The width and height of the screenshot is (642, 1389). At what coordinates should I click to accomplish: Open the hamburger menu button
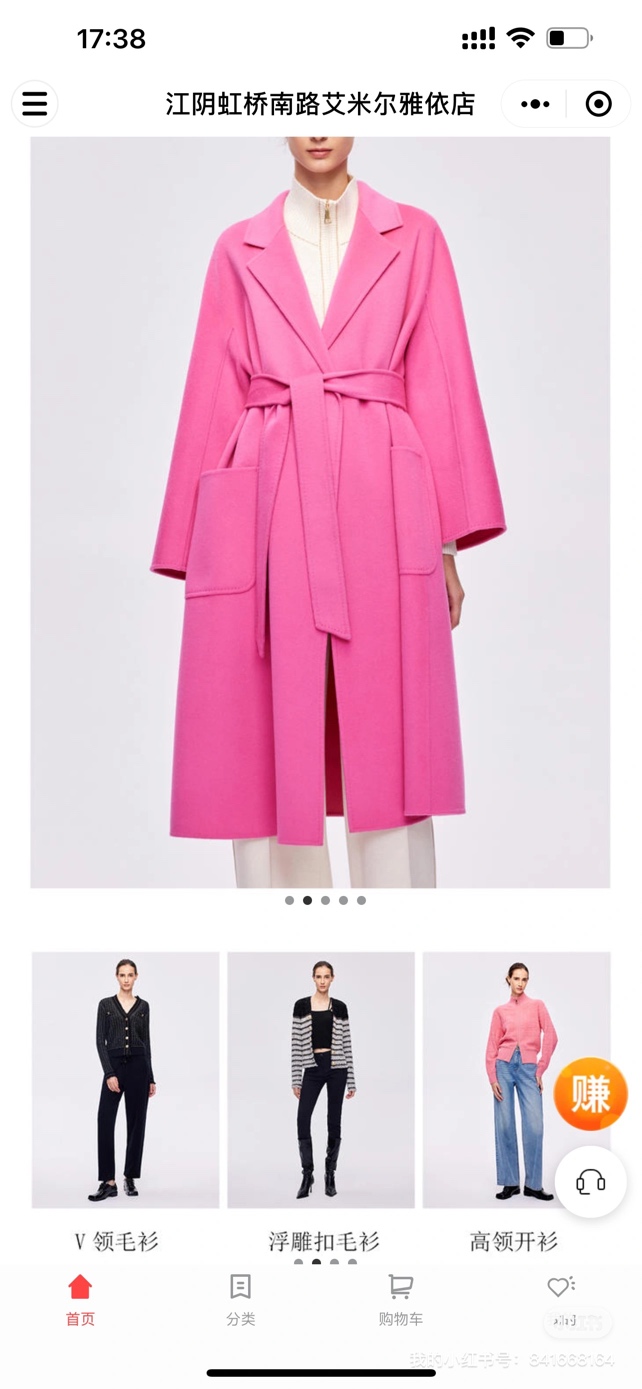pos(35,104)
